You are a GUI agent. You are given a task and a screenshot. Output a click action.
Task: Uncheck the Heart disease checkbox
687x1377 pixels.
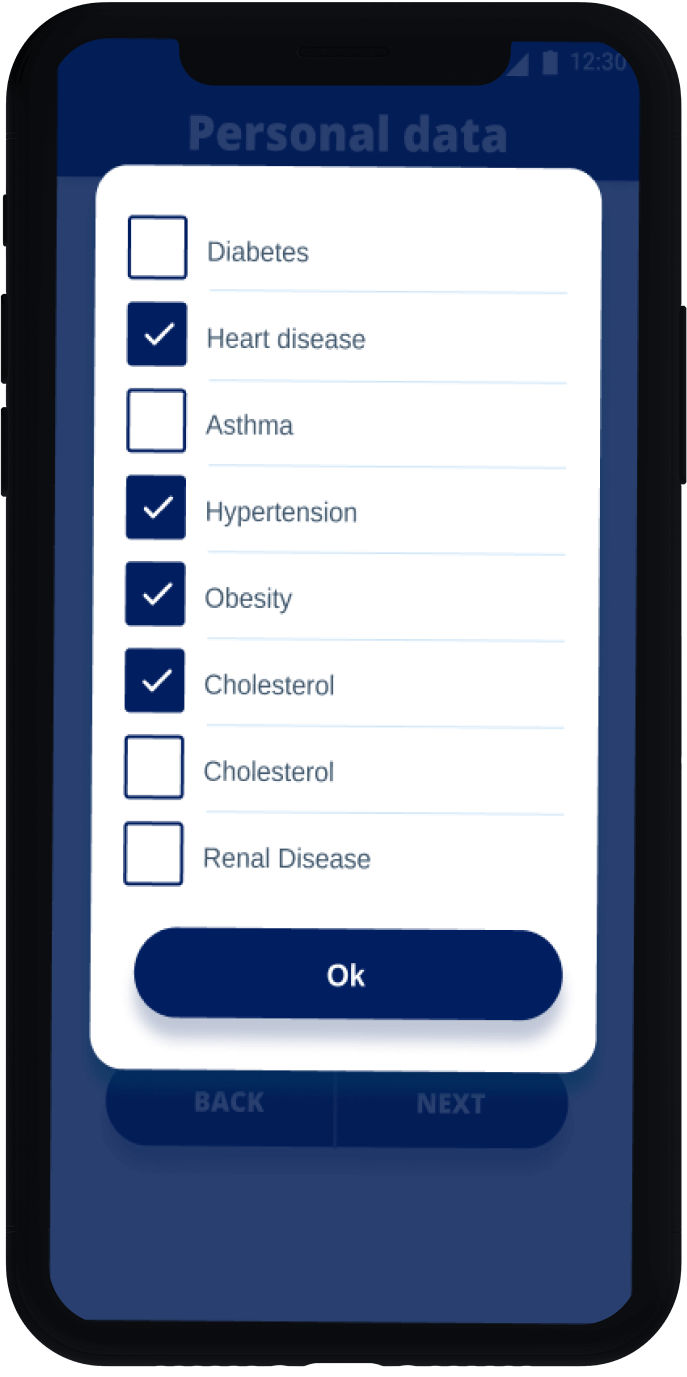point(157,334)
